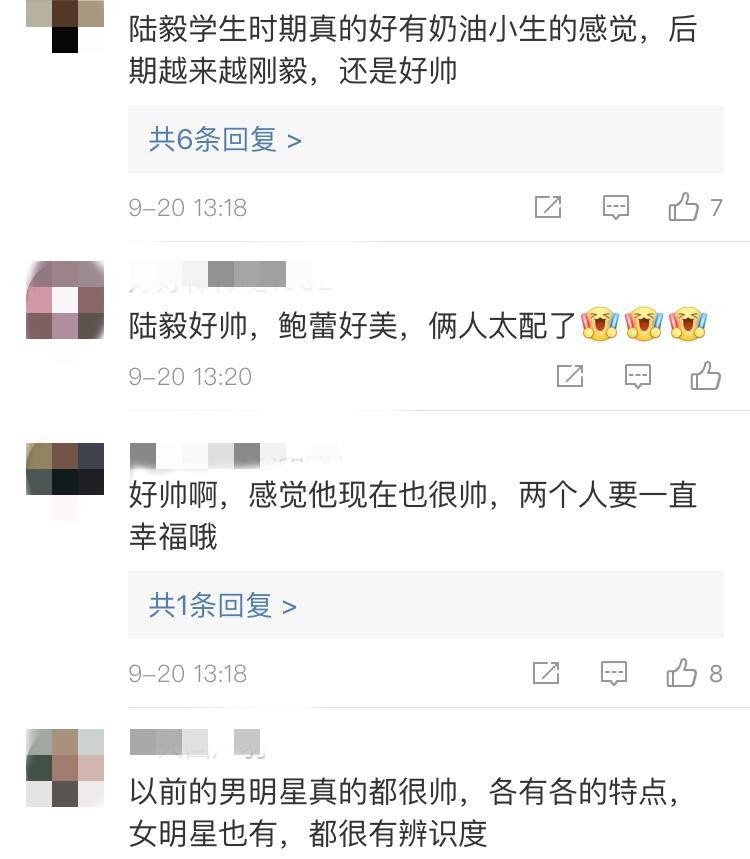Expand 共6条回复 under 陆毅学生时期 comment
750x859 pixels.
pos(225,140)
